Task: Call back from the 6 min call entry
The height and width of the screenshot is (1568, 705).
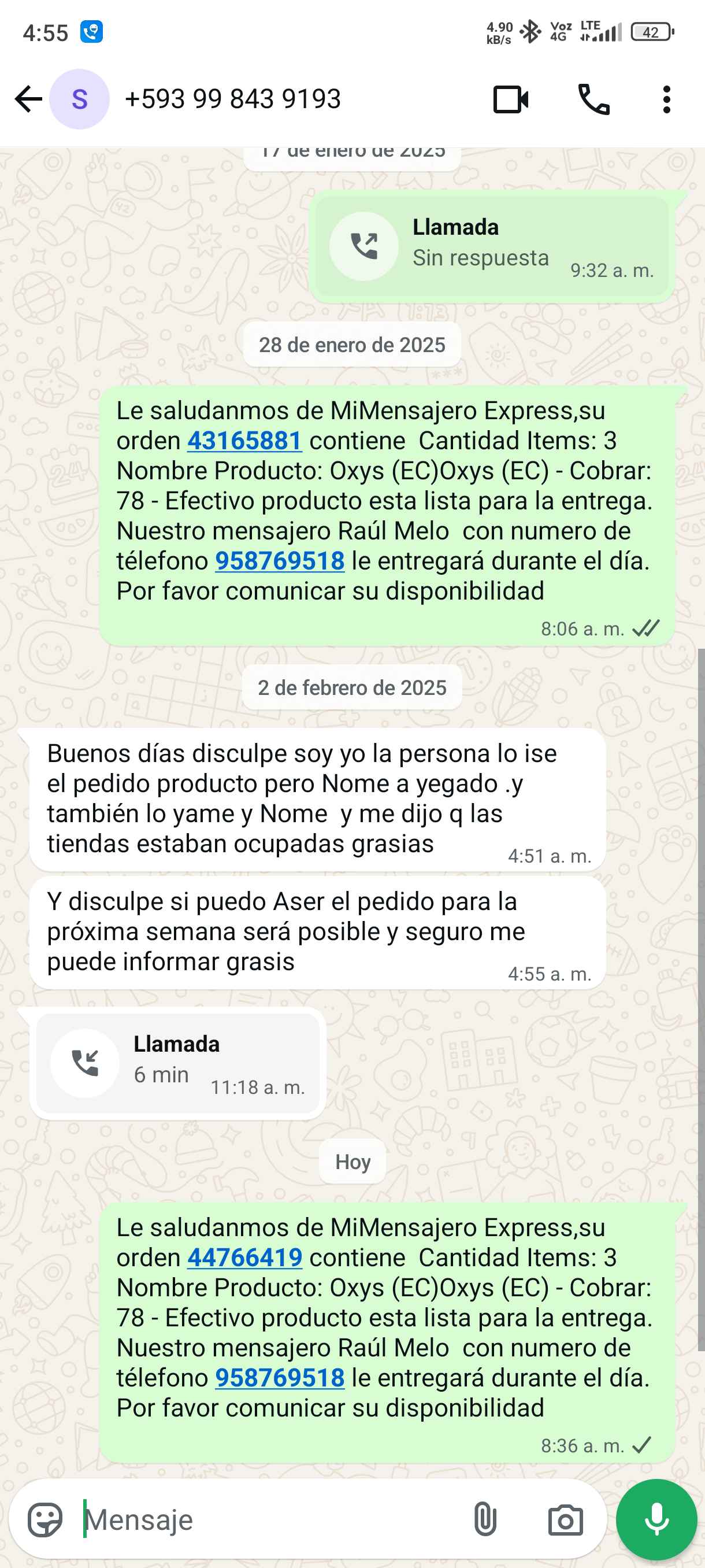Action: click(x=85, y=1063)
